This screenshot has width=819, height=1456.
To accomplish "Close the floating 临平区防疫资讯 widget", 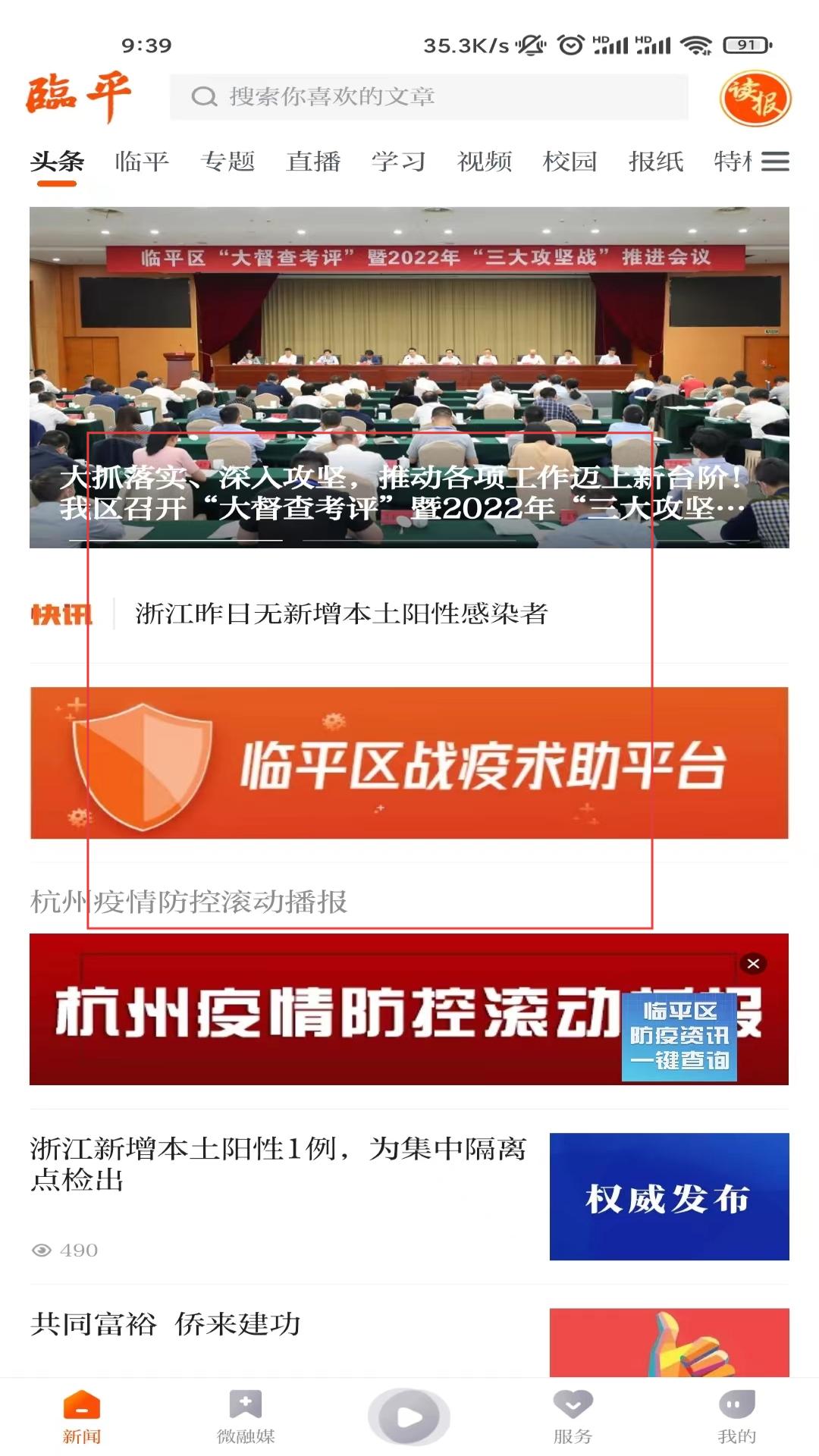I will click(x=753, y=964).
